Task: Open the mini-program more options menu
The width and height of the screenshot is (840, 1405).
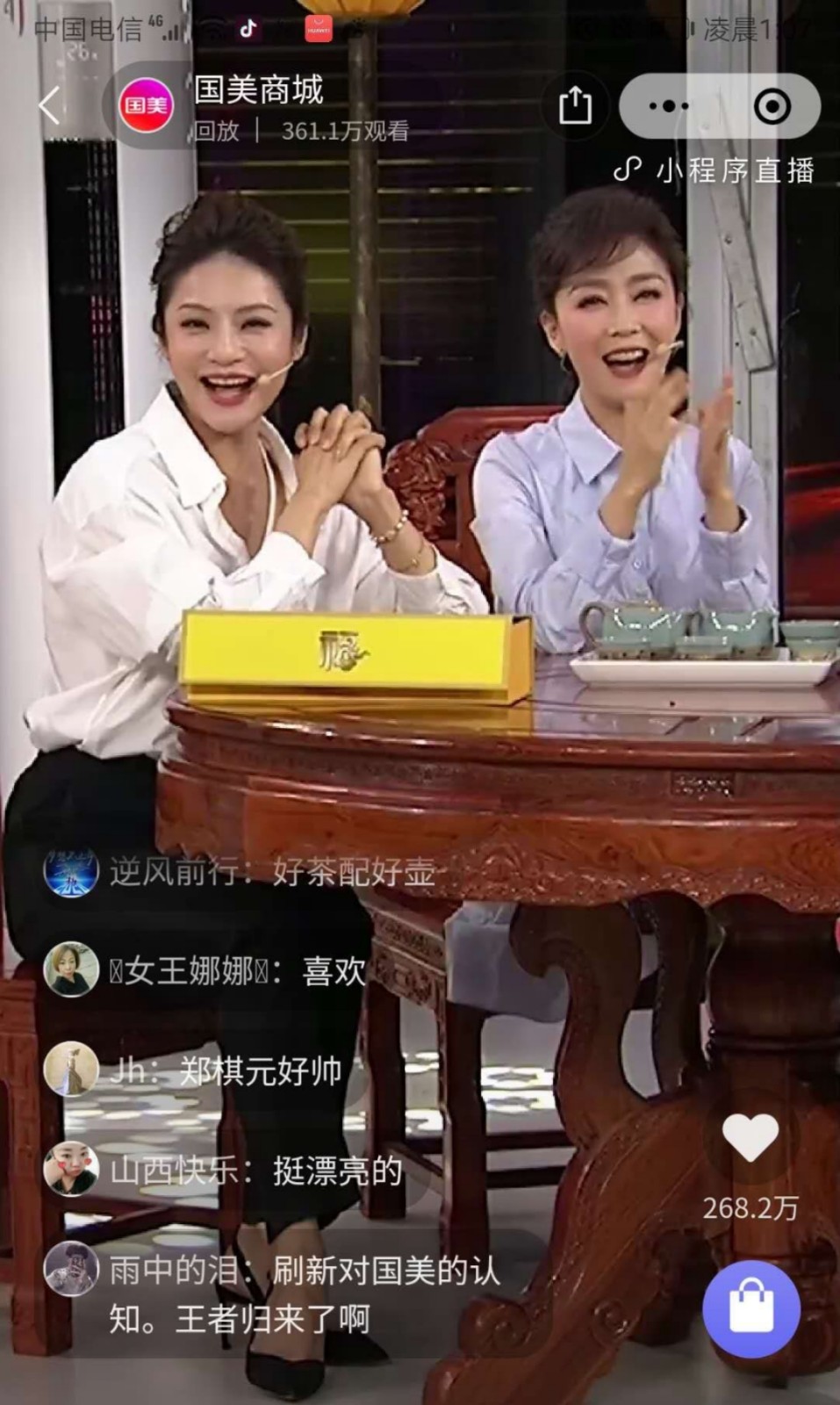Action: click(x=669, y=106)
